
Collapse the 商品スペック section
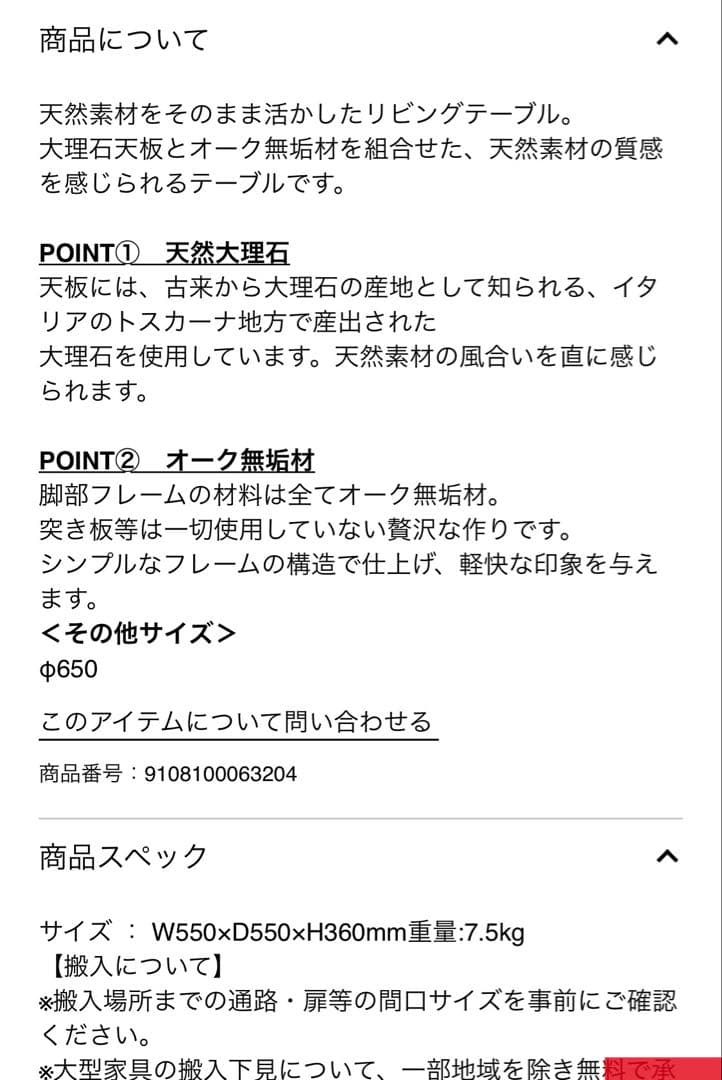click(x=666, y=856)
